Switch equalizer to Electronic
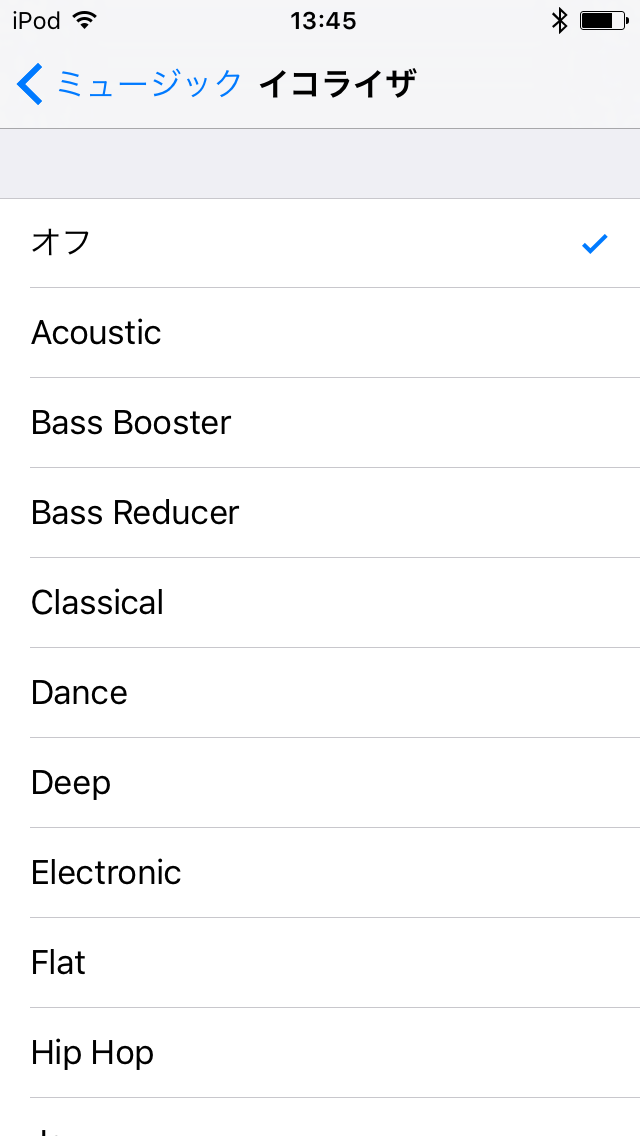This screenshot has width=640, height=1136. click(320, 872)
